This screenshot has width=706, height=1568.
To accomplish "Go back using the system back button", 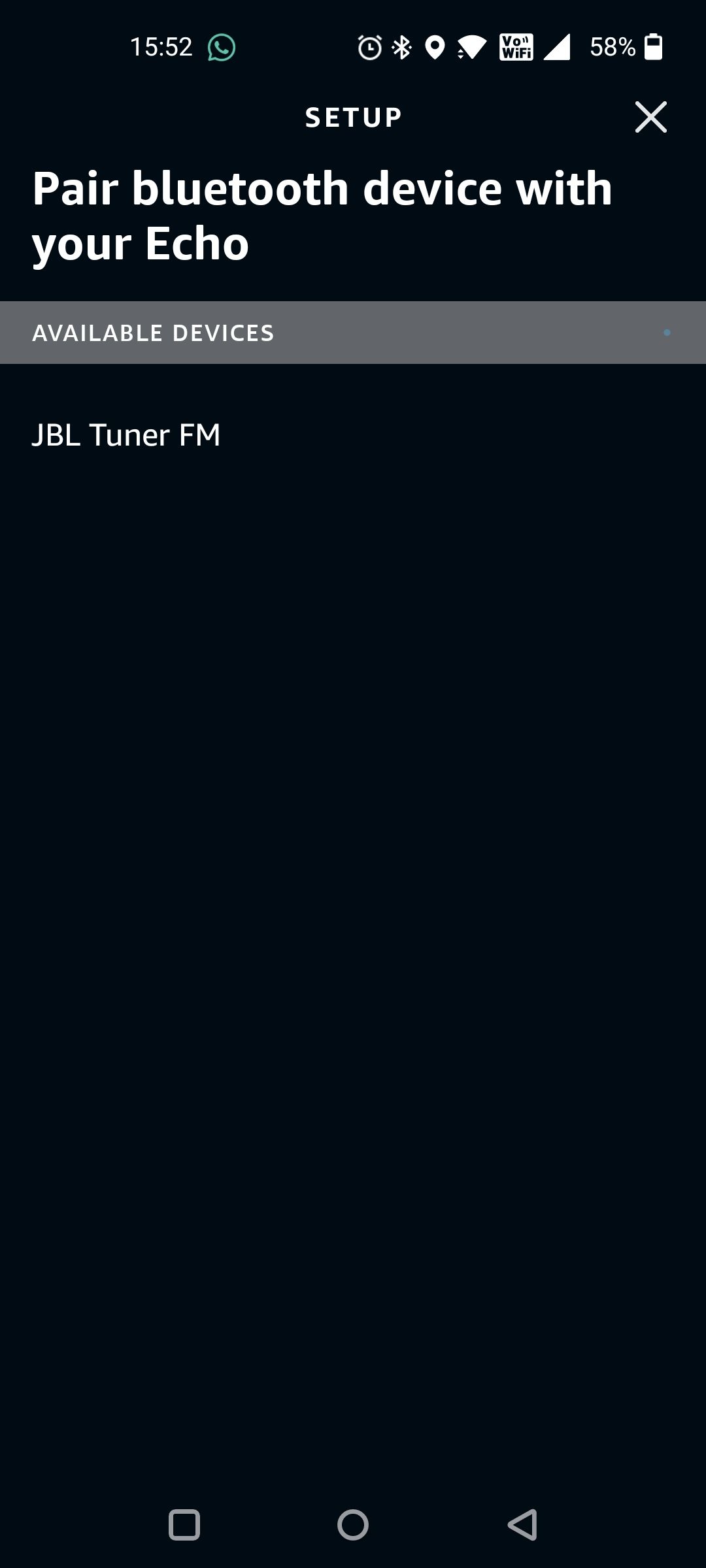I will (522, 1525).
